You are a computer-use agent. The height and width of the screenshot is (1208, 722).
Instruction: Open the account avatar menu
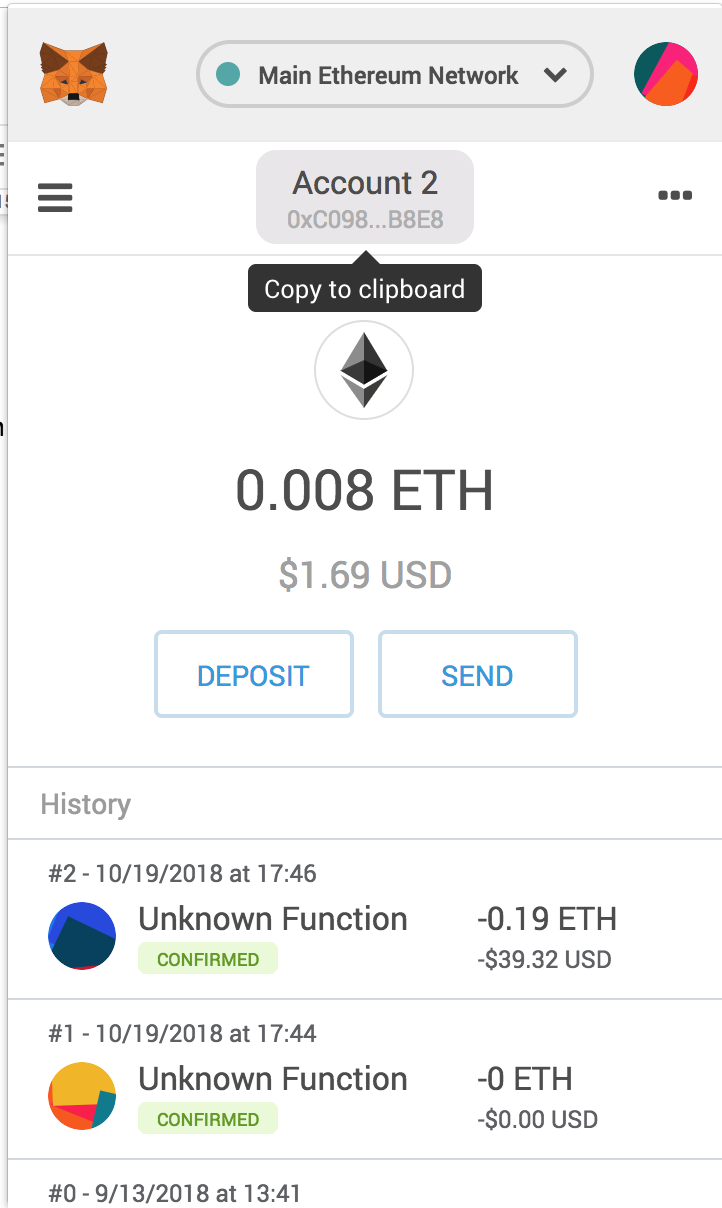pyautogui.click(x=666, y=75)
